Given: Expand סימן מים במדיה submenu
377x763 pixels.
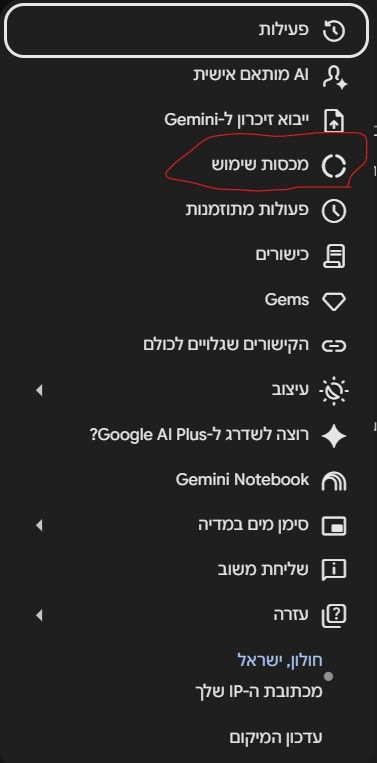Looking at the screenshot, I should (x=186, y=526).
